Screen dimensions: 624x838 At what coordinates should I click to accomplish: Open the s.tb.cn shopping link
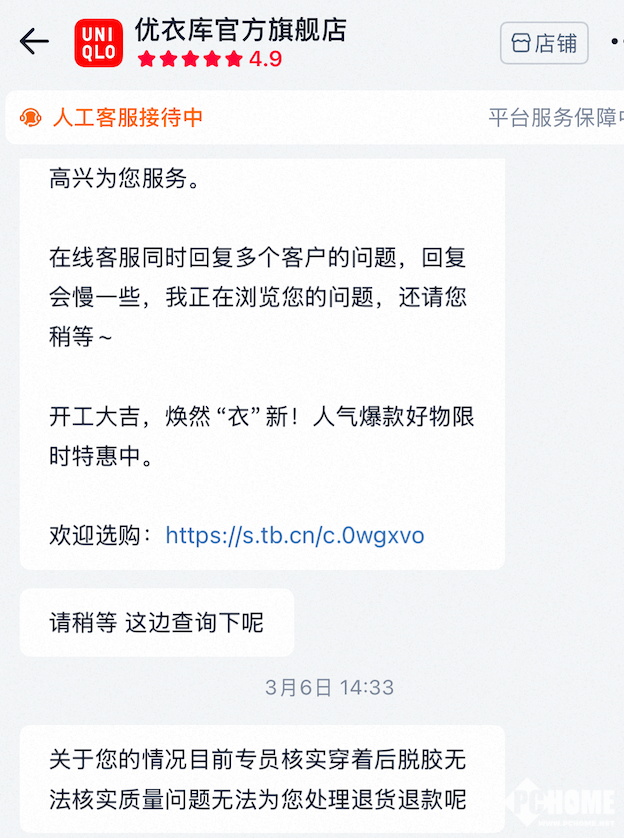295,535
